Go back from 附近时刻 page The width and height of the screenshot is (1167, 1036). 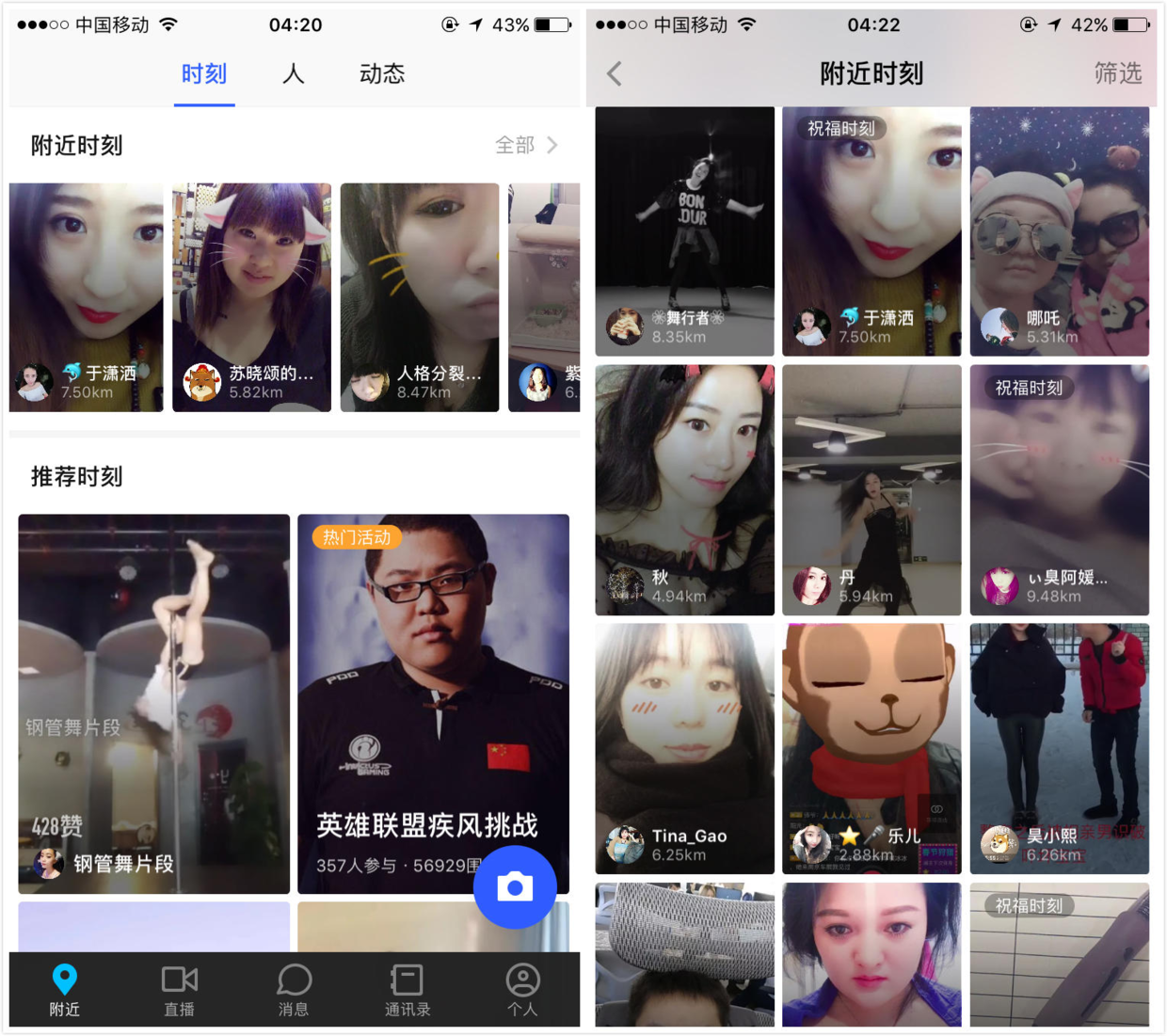(x=615, y=73)
